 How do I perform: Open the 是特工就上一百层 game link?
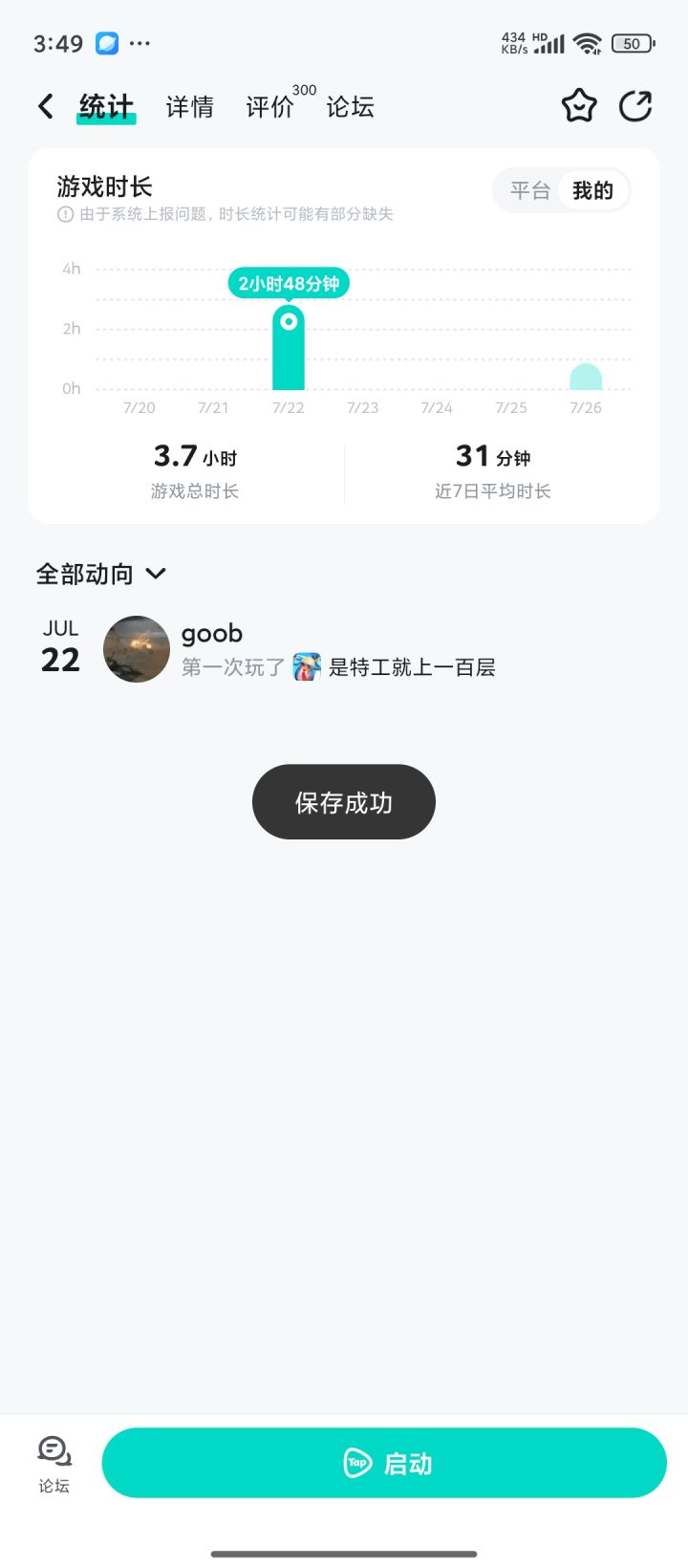pos(411,667)
